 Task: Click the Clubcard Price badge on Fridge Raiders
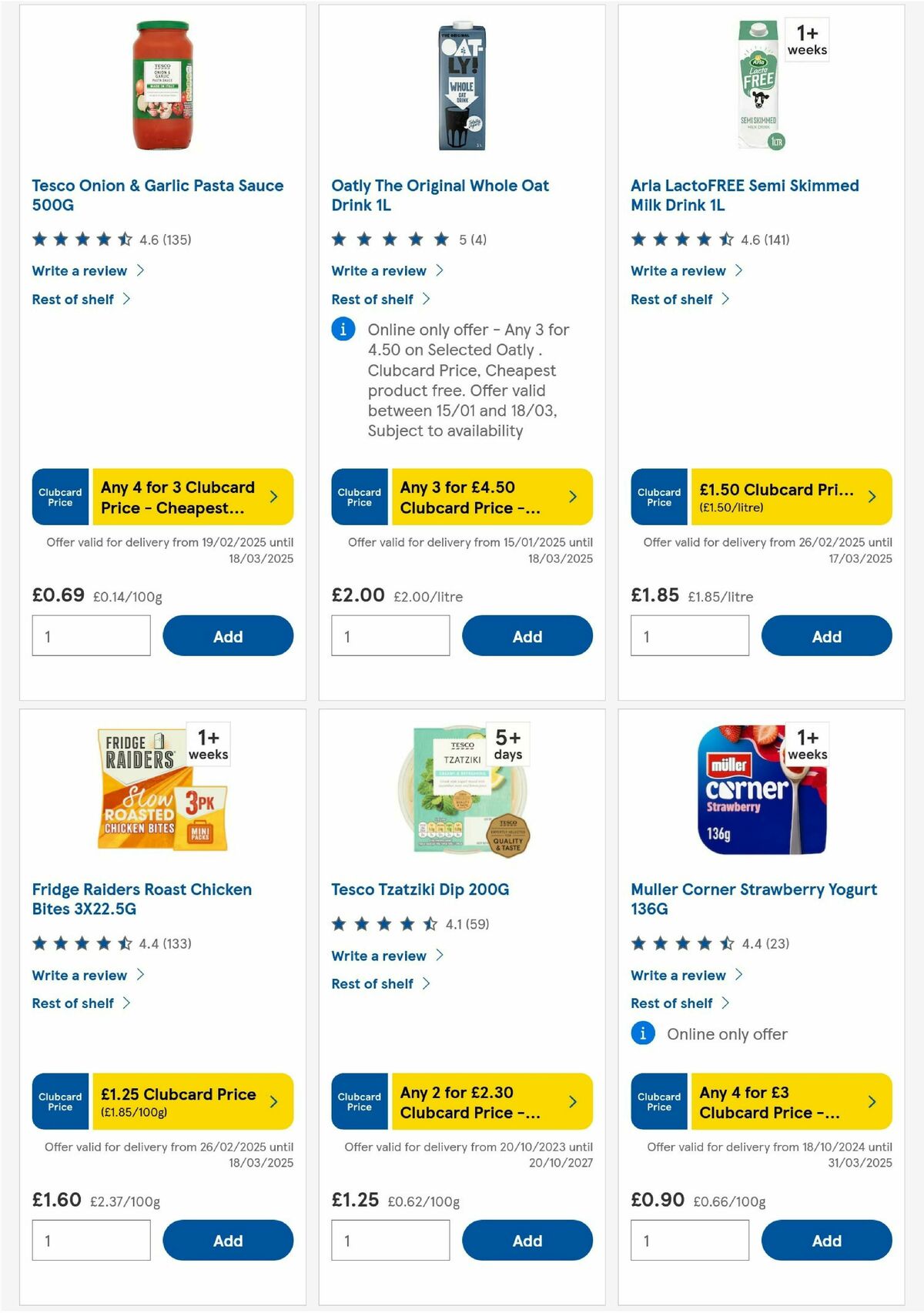click(x=59, y=1101)
